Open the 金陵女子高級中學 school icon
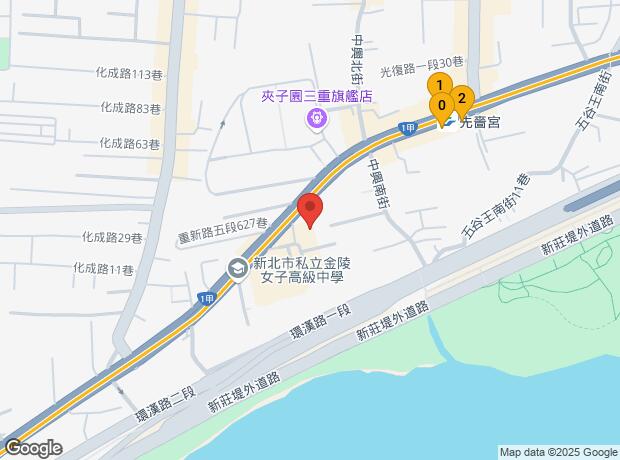 click(x=237, y=267)
